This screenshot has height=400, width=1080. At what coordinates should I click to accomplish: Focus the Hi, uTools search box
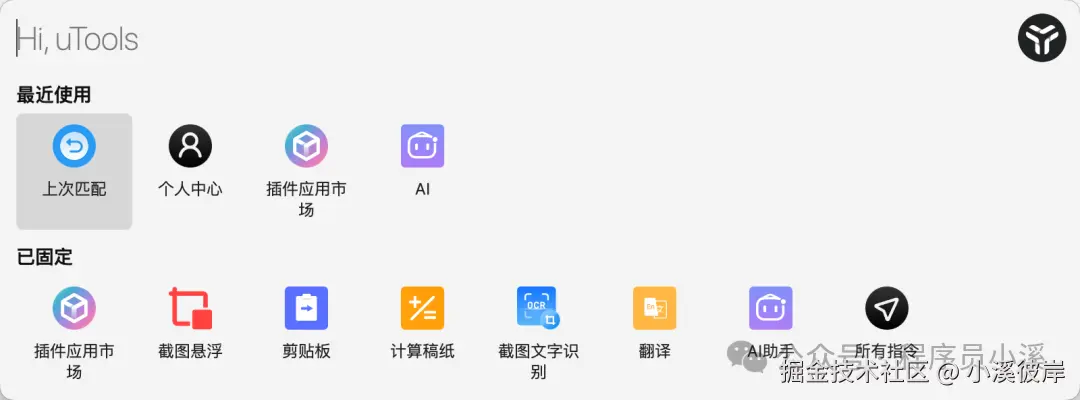pos(500,40)
